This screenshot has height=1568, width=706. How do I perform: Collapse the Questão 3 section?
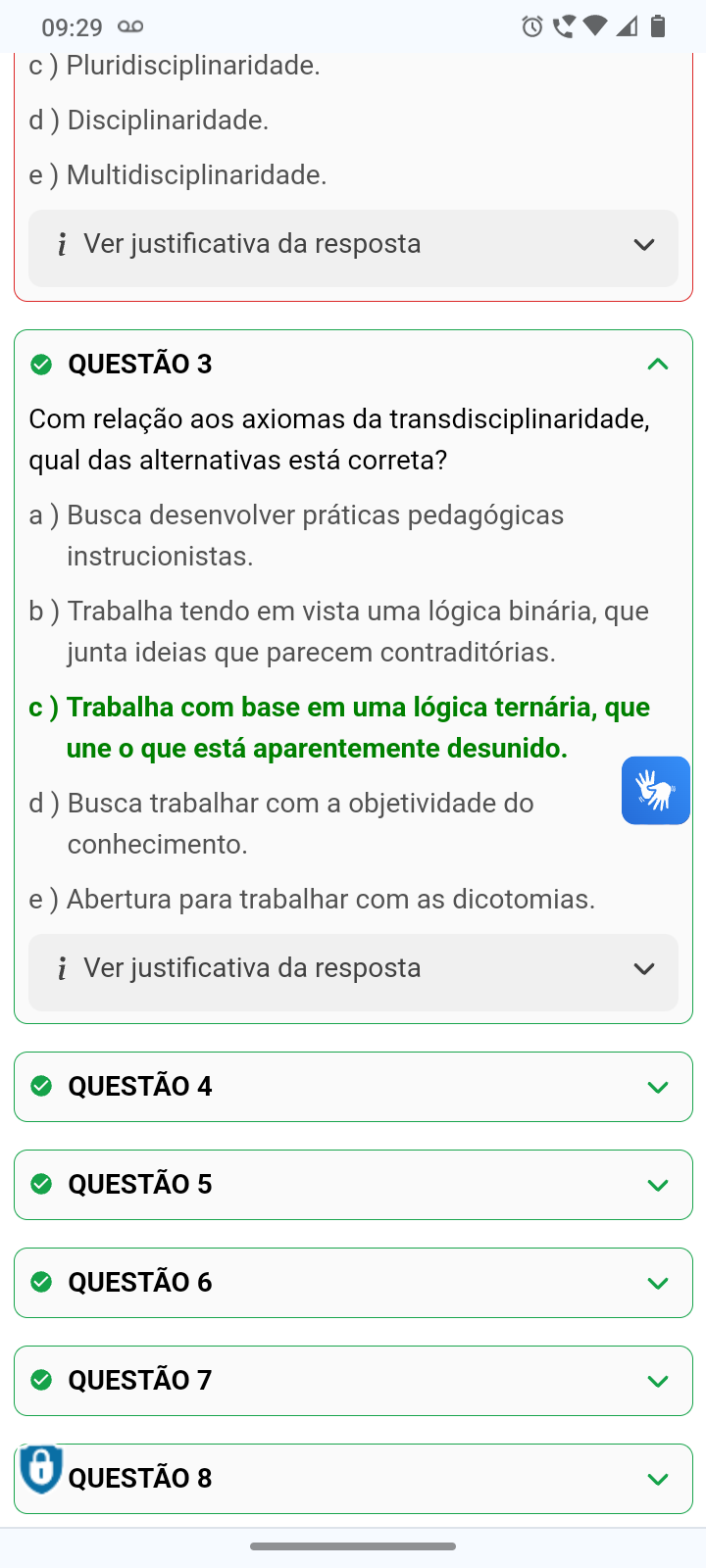pyautogui.click(x=657, y=365)
